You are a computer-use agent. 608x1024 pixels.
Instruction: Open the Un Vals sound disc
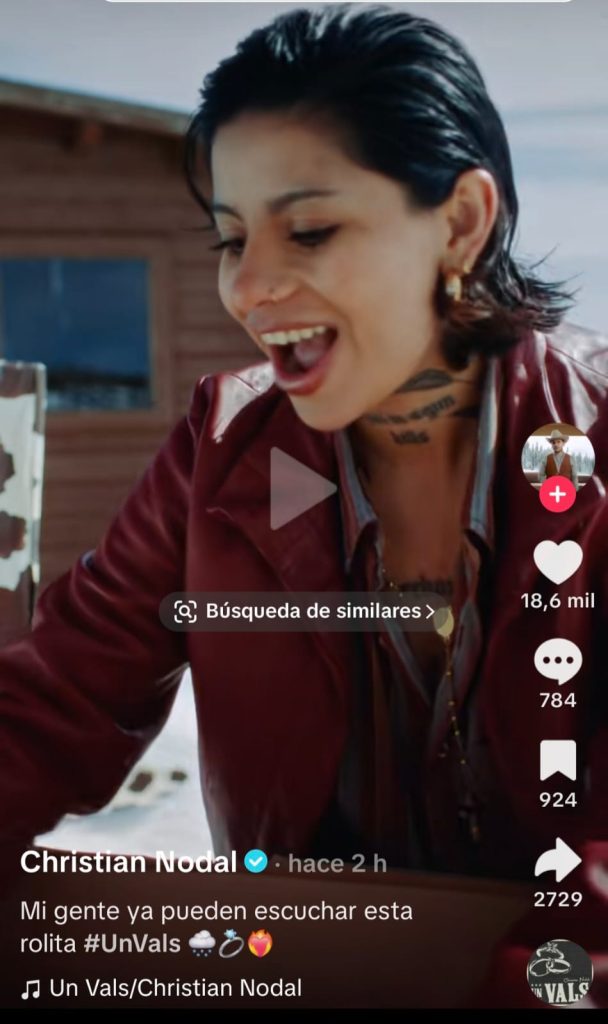tap(559, 972)
